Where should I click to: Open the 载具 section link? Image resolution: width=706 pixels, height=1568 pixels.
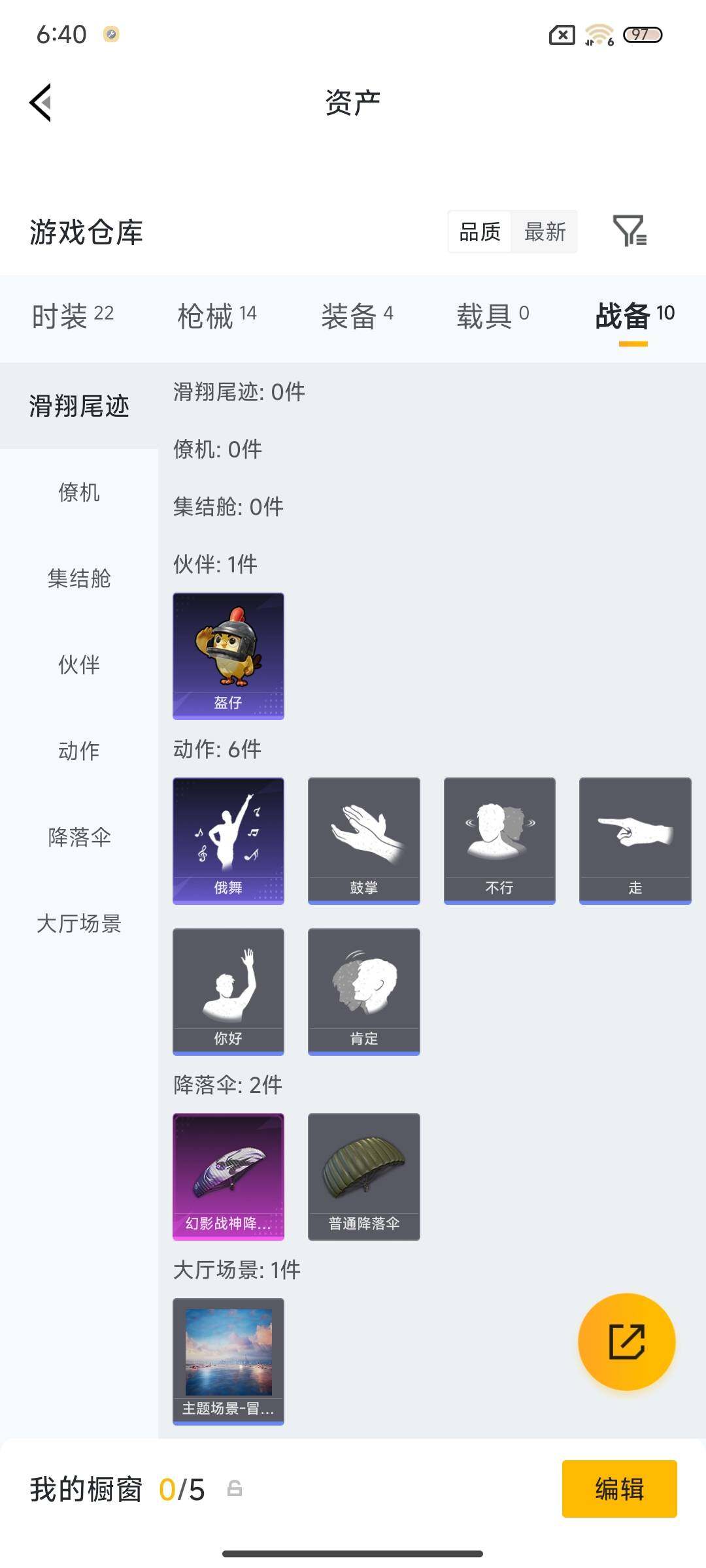(x=494, y=315)
